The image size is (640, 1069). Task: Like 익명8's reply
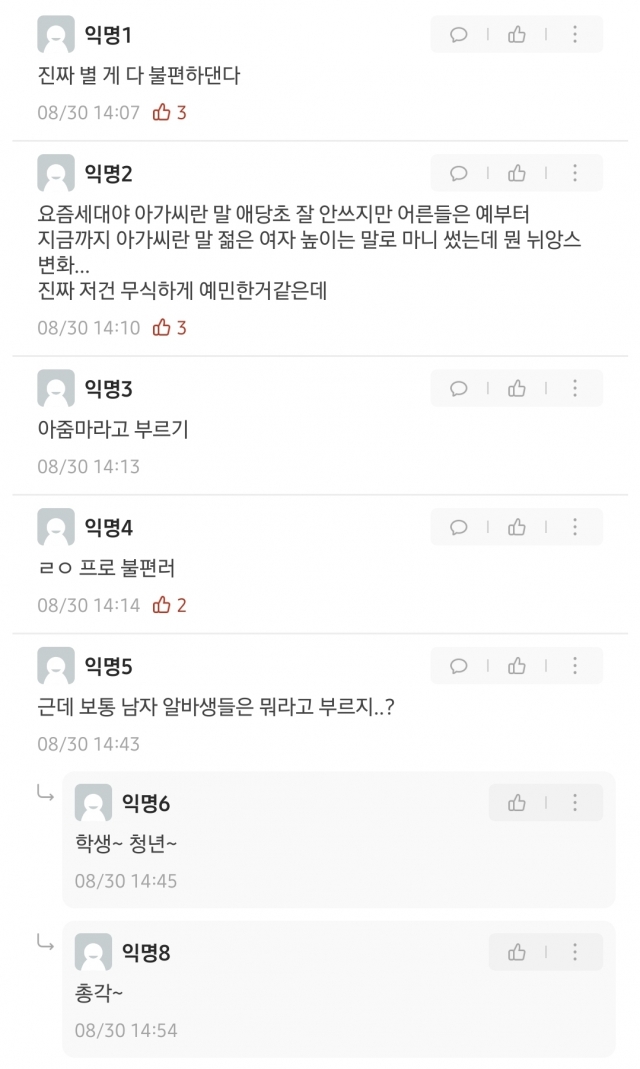(x=517, y=952)
